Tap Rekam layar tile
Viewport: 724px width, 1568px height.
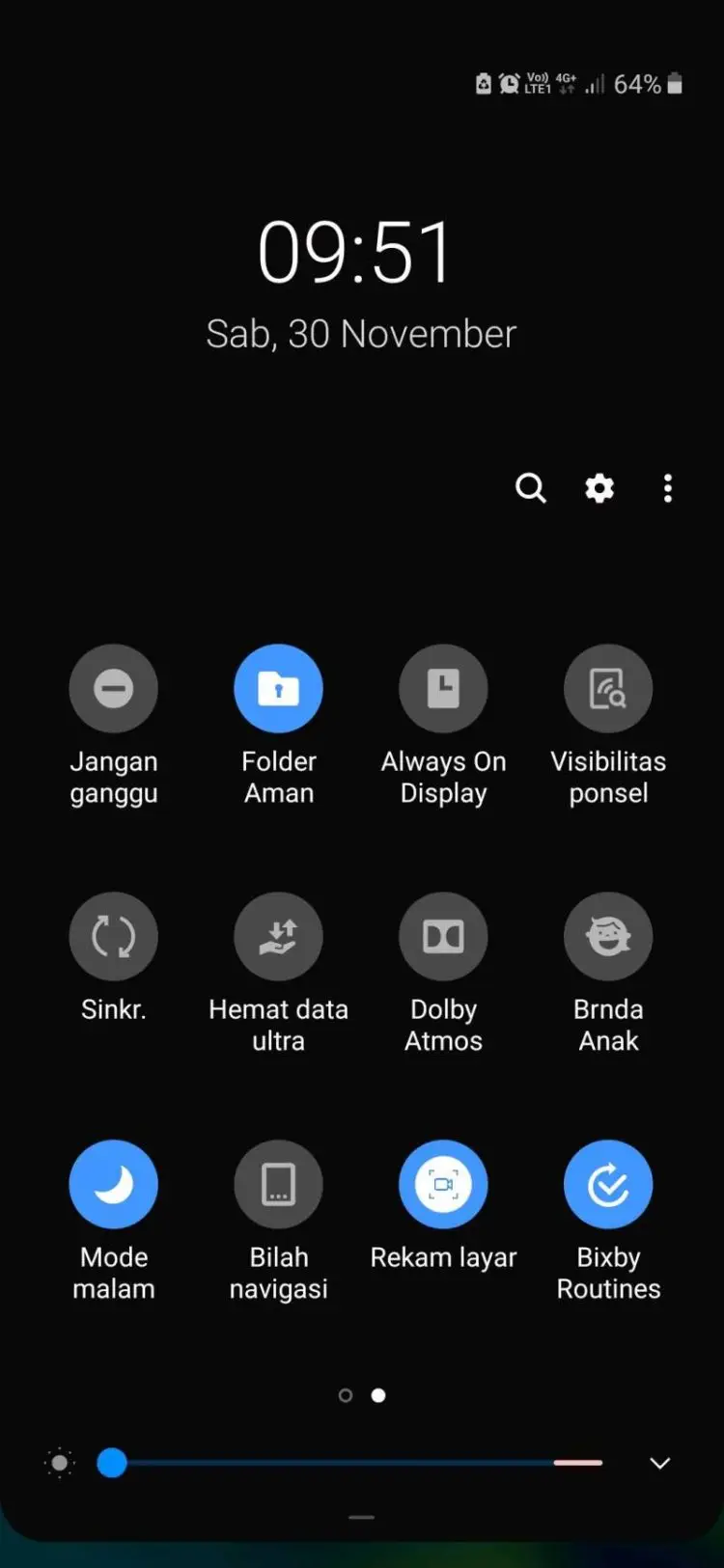443,1185
